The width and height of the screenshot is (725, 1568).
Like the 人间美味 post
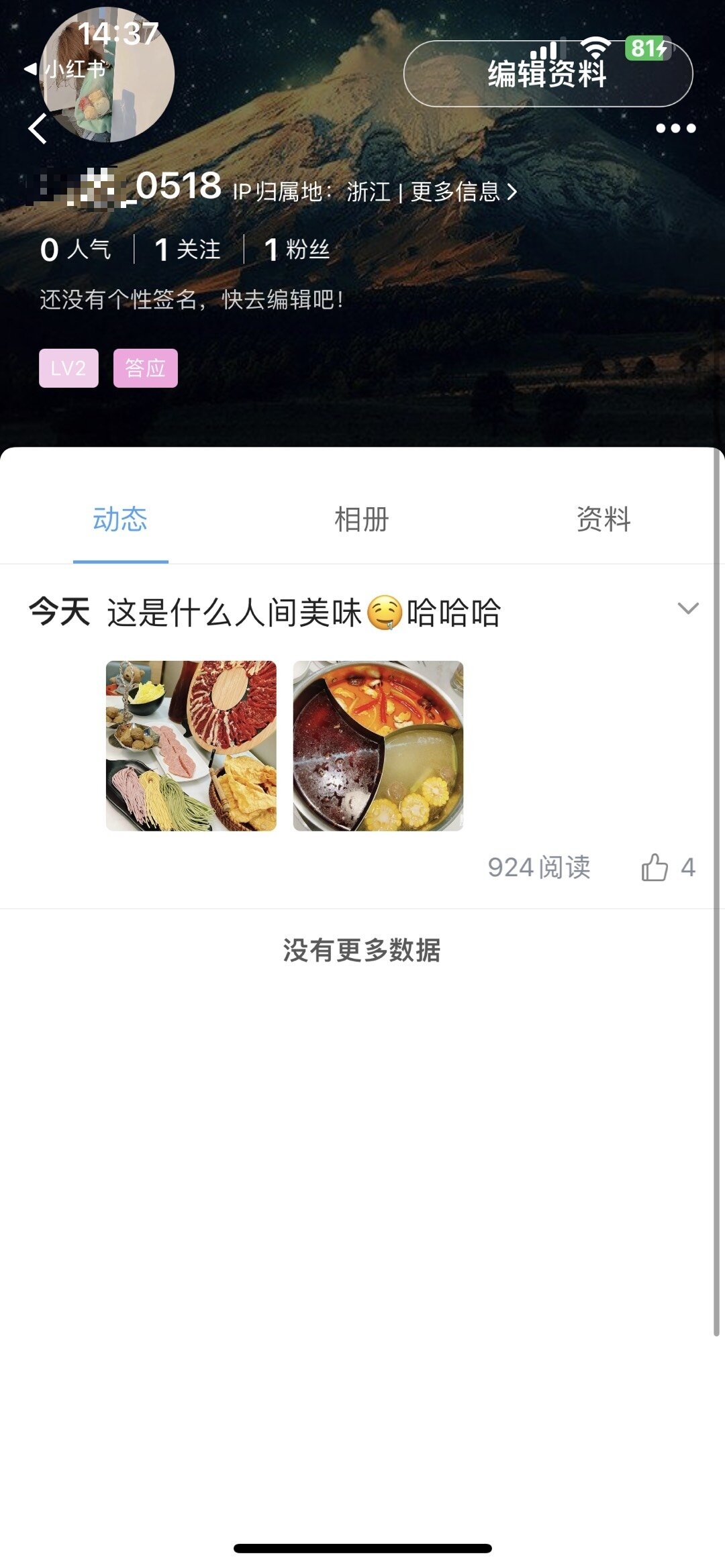(x=655, y=868)
